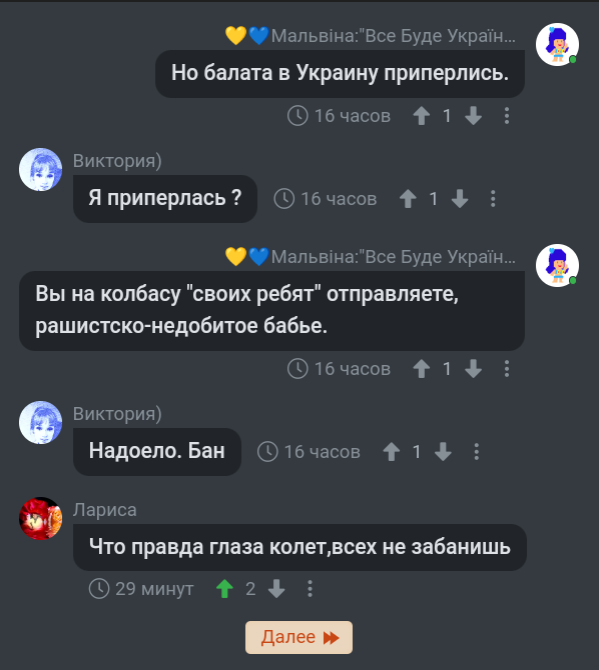Image resolution: width=599 pixels, height=670 pixels.
Task: Downvote Виктория's comment 'Надоело. Бан'
Action: pos(443,452)
